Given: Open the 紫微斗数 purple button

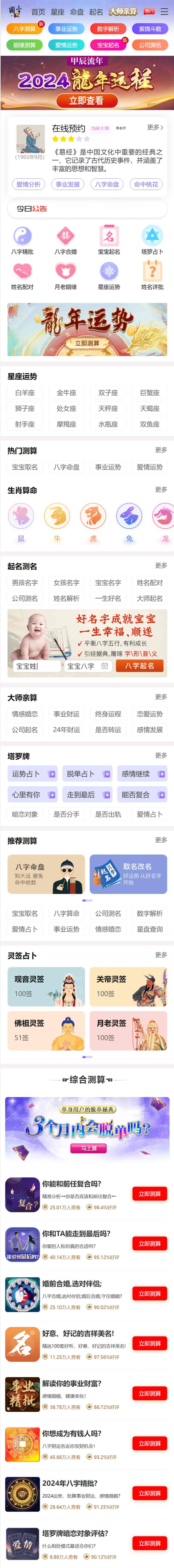Looking at the screenshot, I should coord(150,29).
